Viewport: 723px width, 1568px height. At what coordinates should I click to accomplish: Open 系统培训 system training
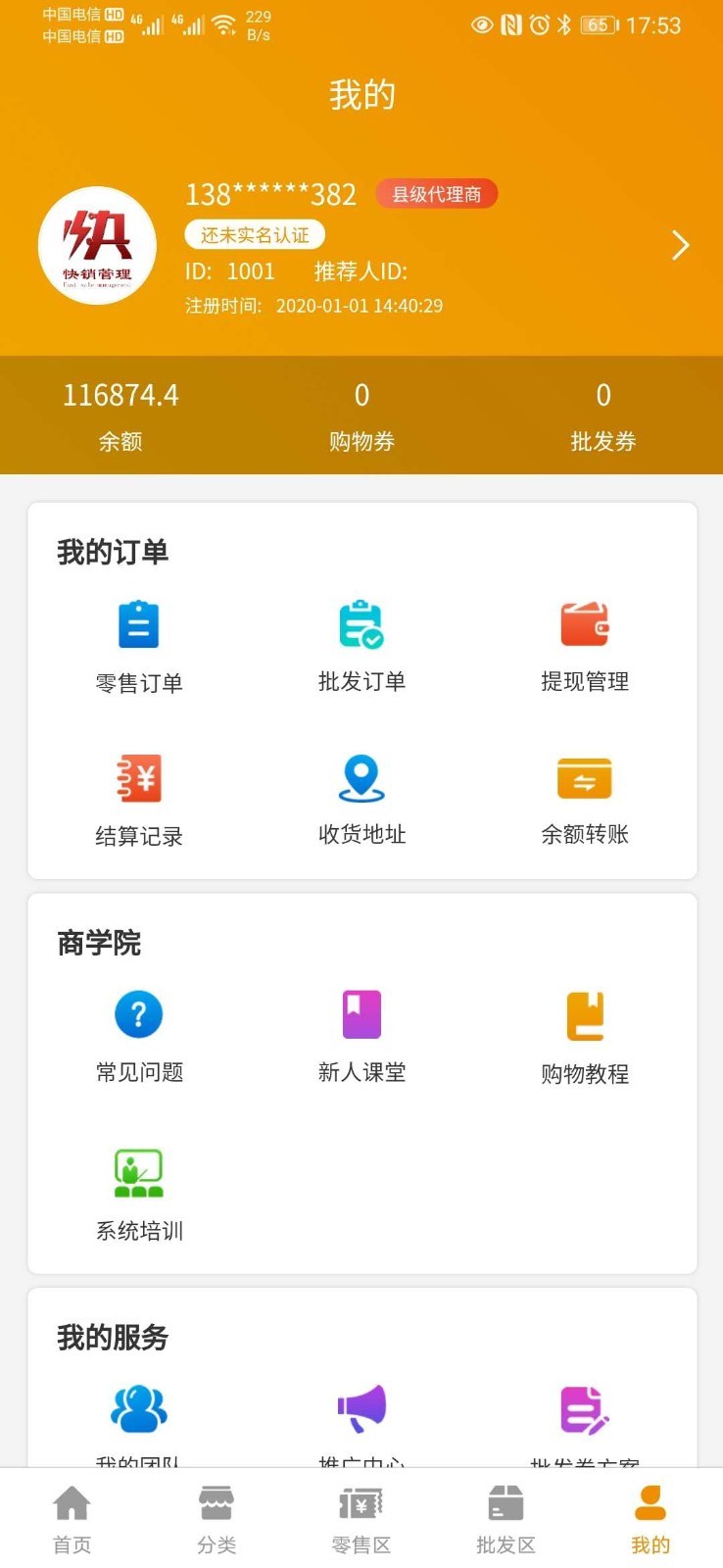(x=139, y=1193)
